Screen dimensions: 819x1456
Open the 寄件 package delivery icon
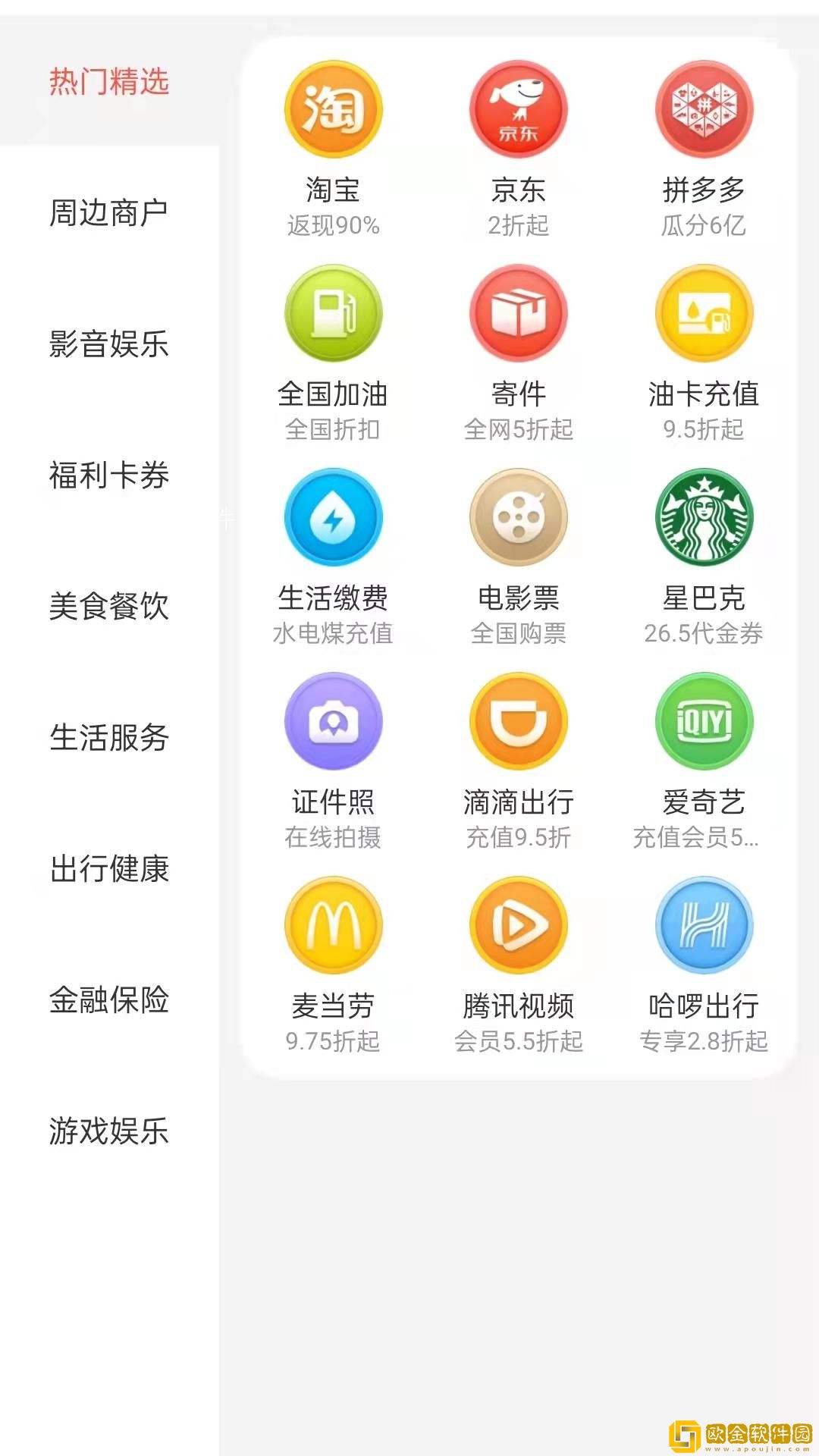click(518, 312)
